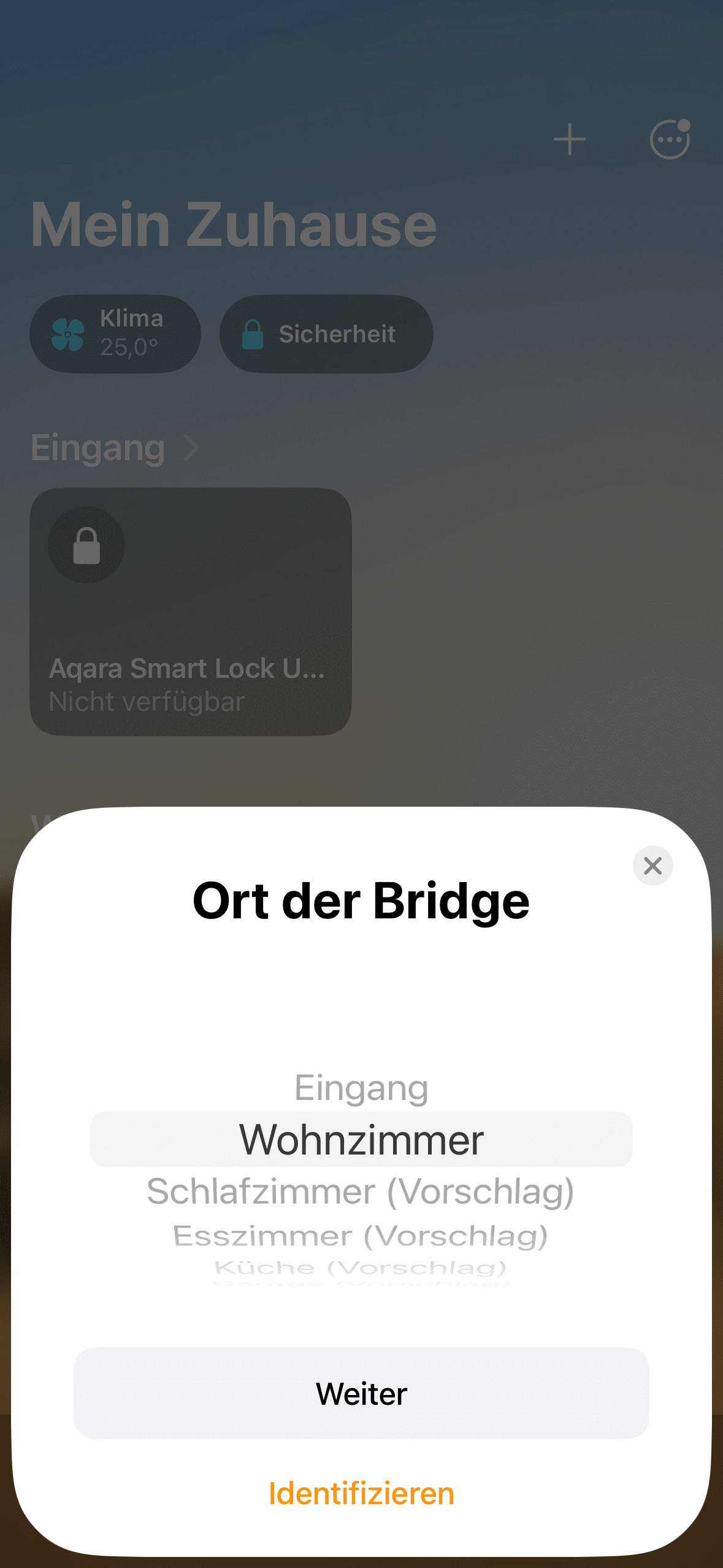The width and height of the screenshot is (723, 1568).
Task: Tap Weiter to continue
Action: click(361, 1393)
